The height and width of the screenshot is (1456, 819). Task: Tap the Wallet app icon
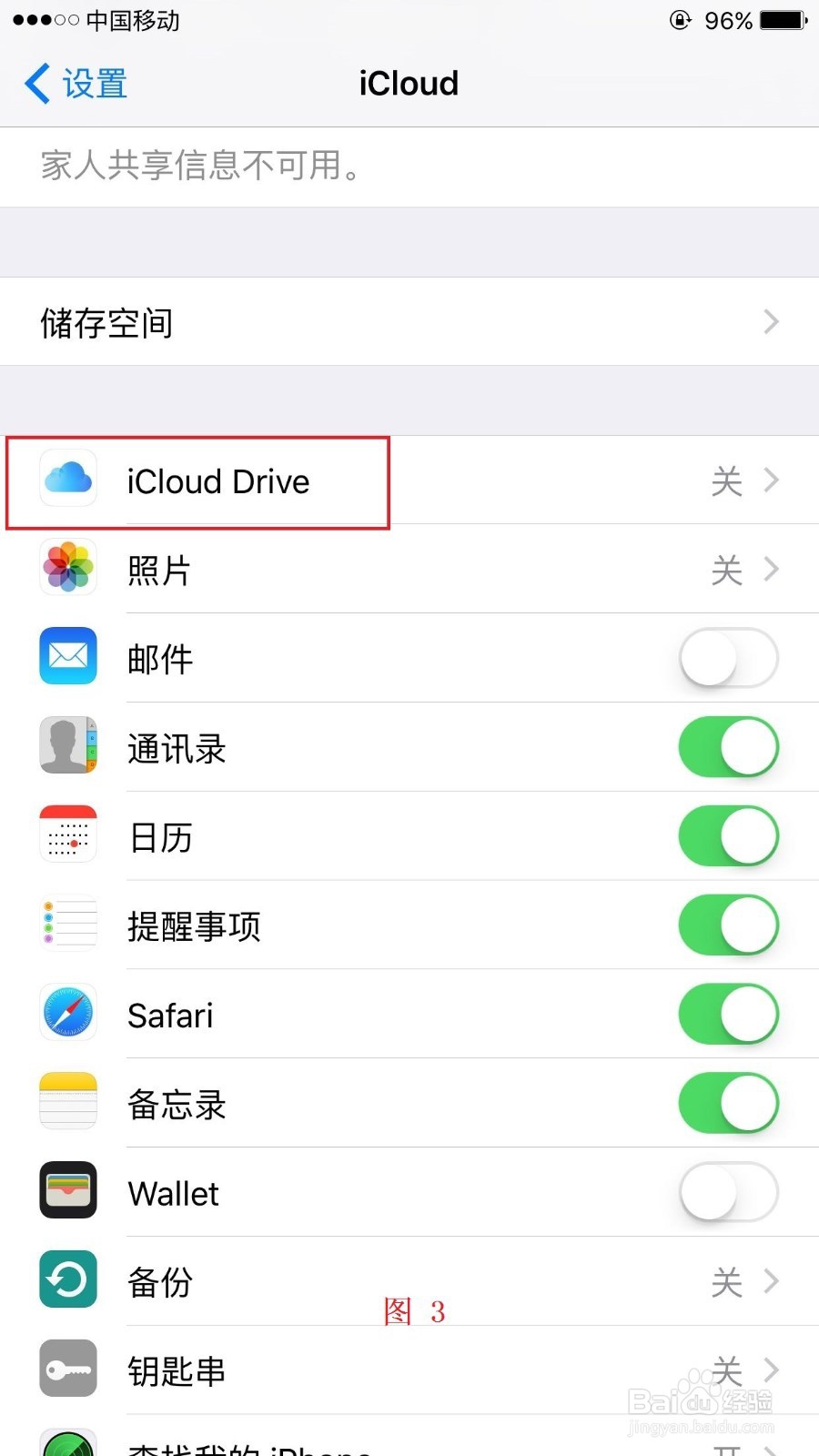pos(67,1189)
